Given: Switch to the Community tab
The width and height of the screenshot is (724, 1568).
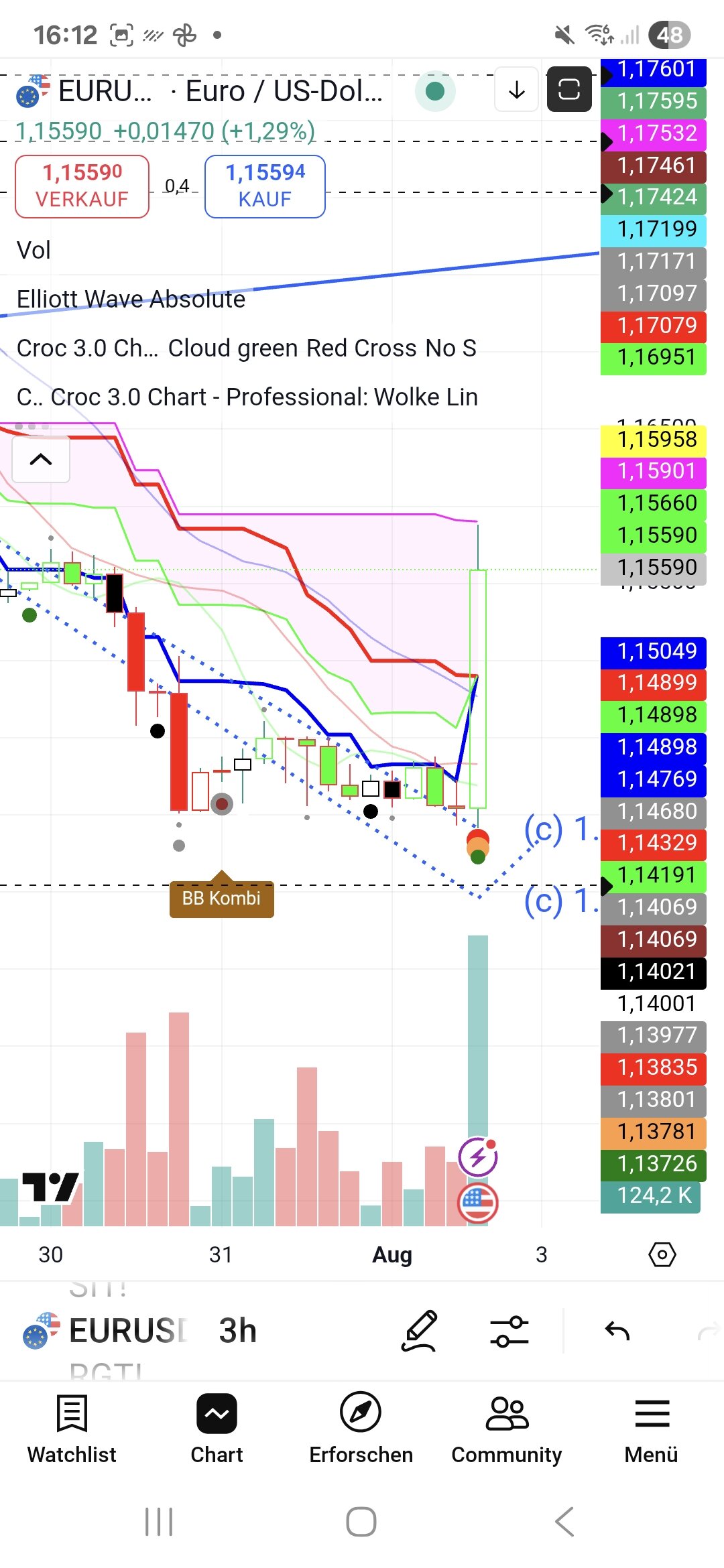Looking at the screenshot, I should coord(506,1427).
